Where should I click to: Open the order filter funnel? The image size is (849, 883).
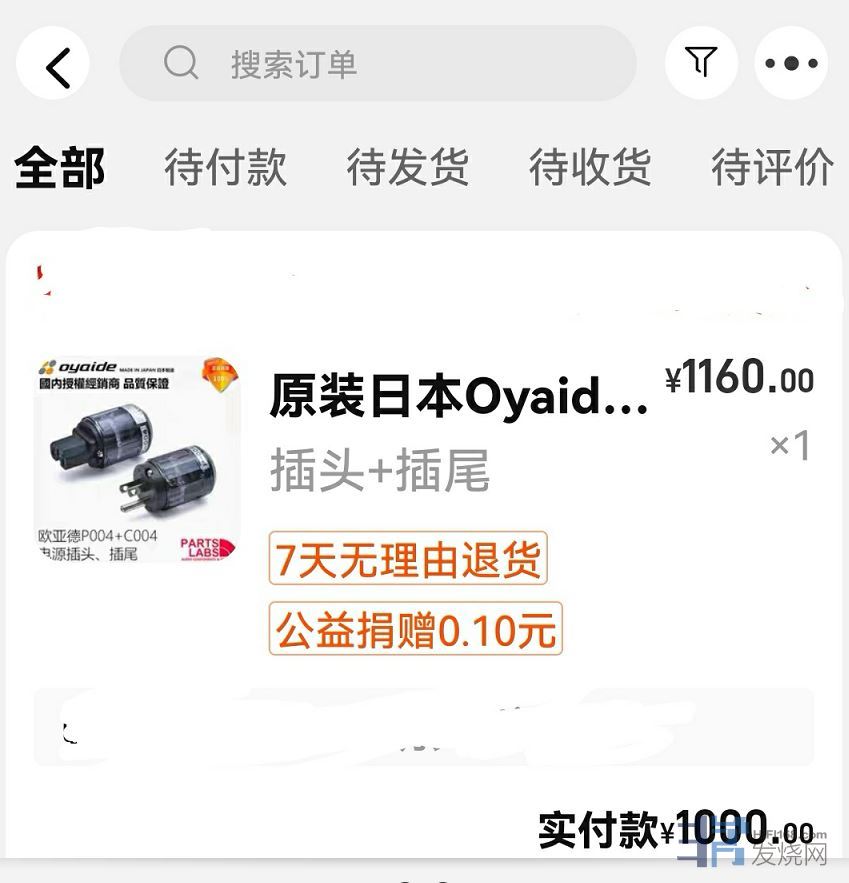tap(701, 63)
